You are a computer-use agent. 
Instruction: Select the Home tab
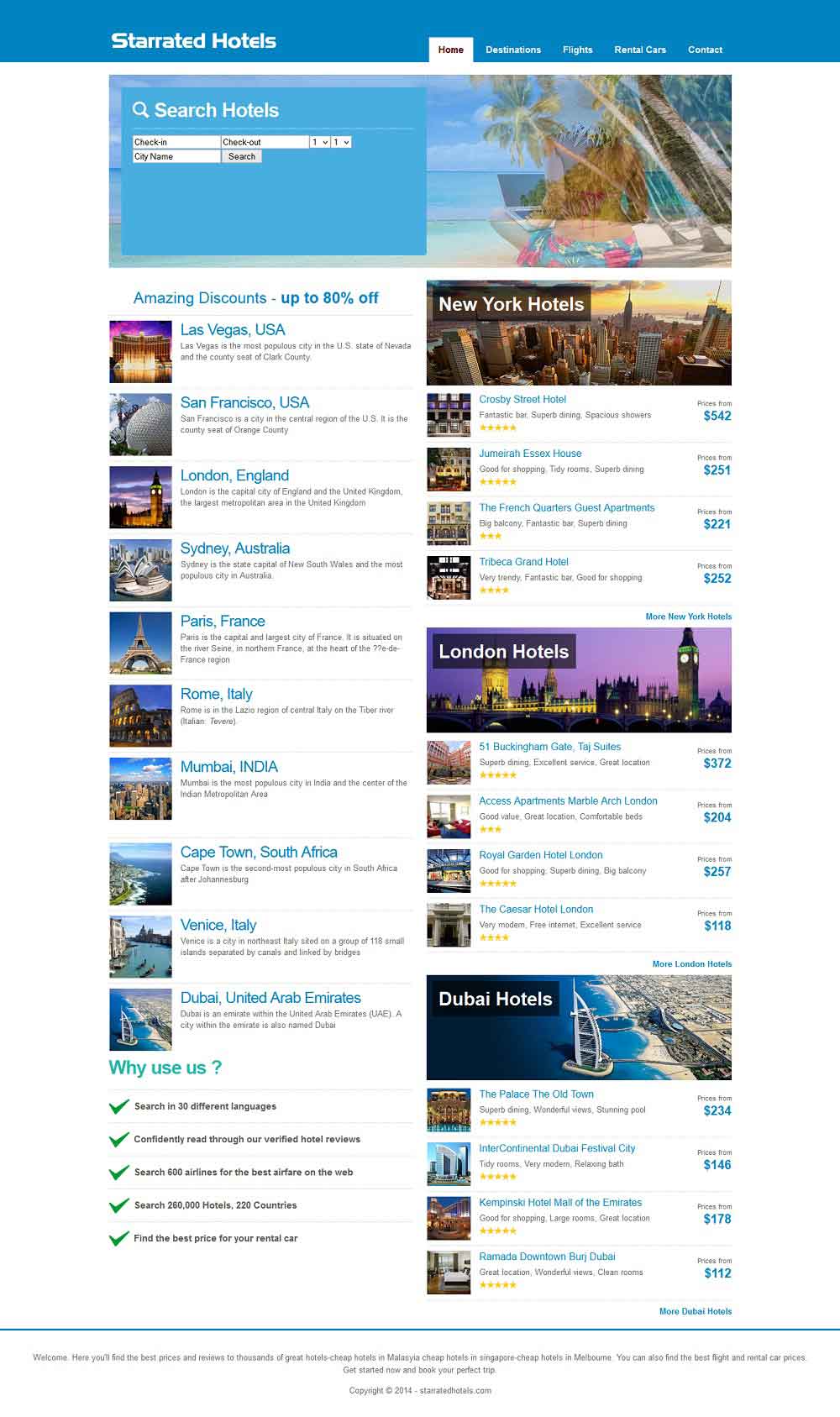tap(450, 50)
